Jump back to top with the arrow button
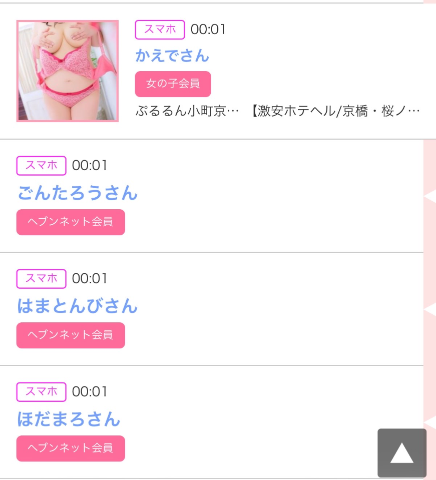Viewport: 436px width, 480px height. (x=402, y=453)
